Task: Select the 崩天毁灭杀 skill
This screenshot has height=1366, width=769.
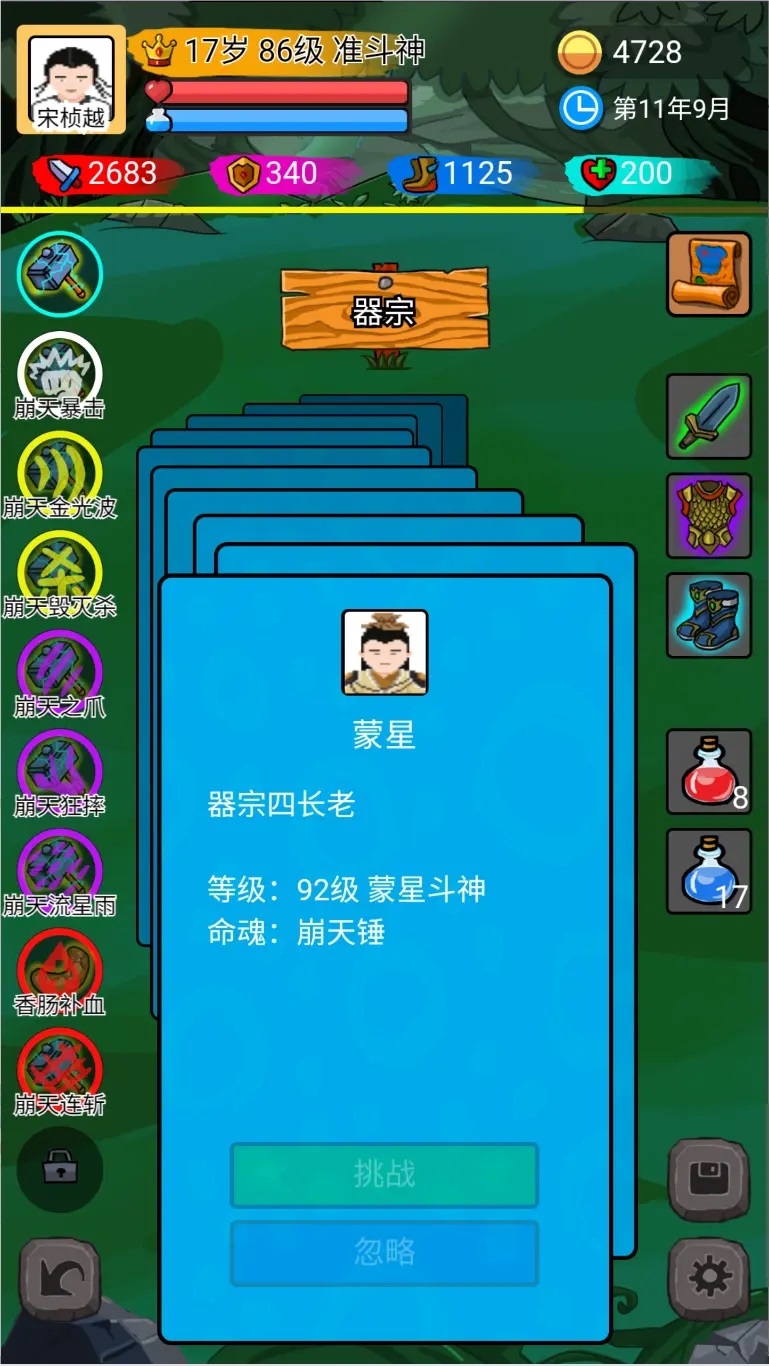Action: click(x=59, y=572)
